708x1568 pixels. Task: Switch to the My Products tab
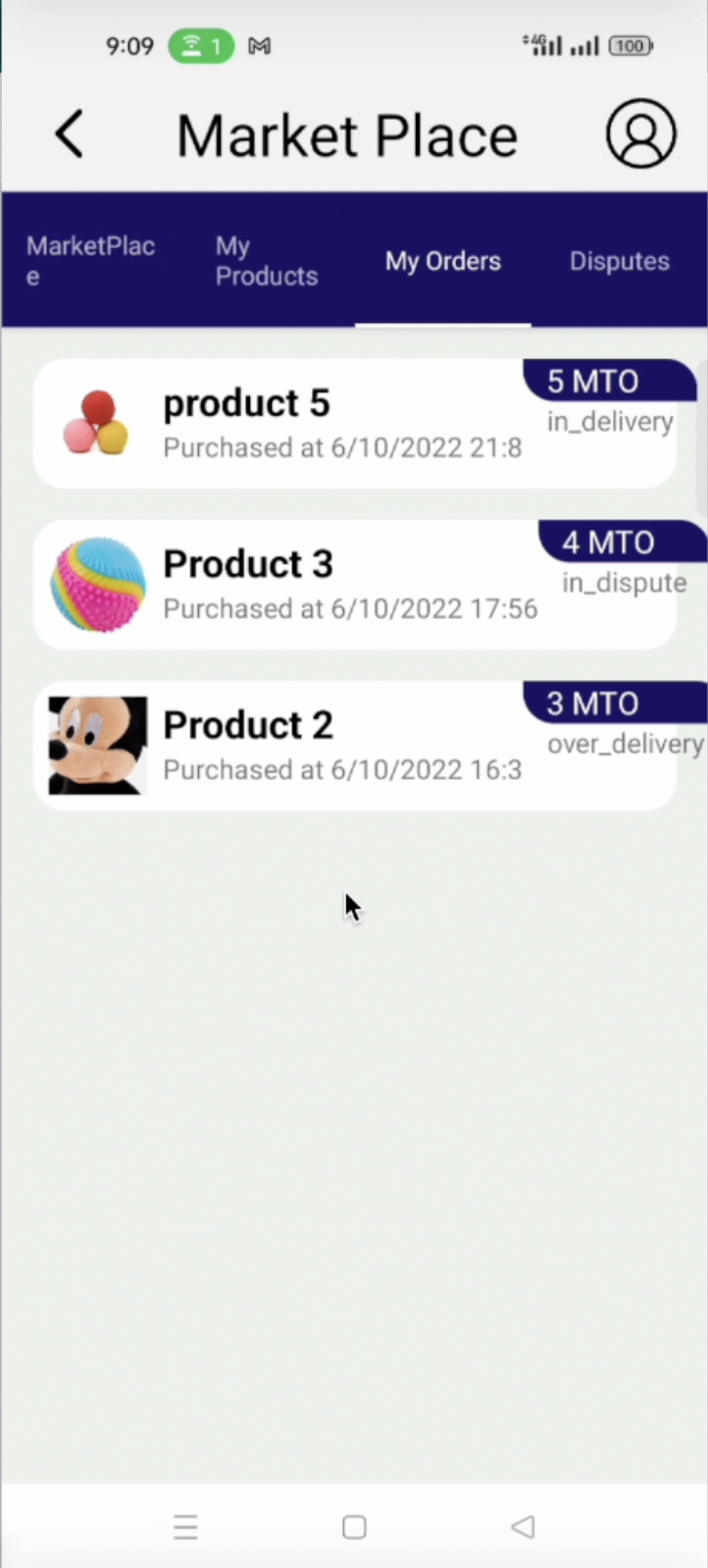tap(266, 261)
